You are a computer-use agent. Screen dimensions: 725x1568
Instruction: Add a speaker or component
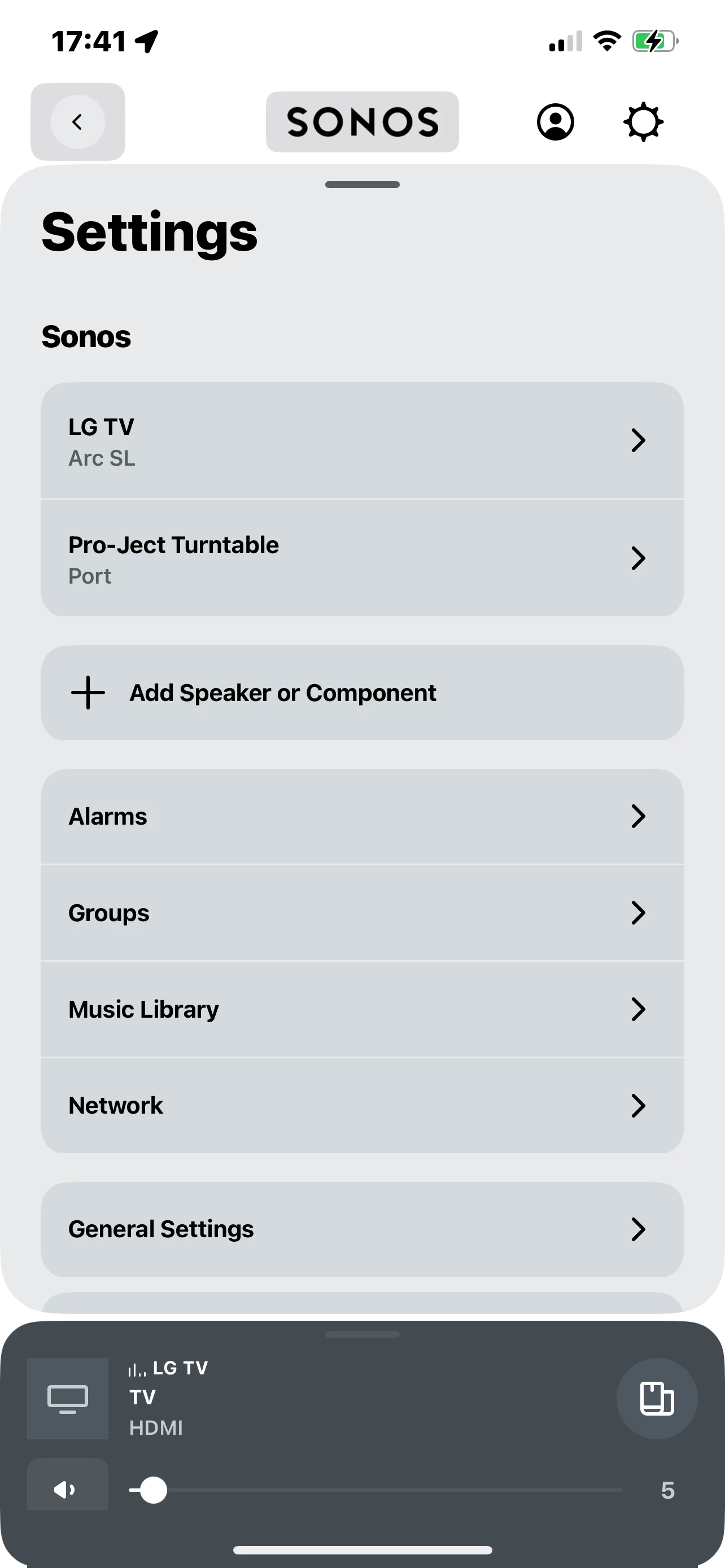point(361,693)
